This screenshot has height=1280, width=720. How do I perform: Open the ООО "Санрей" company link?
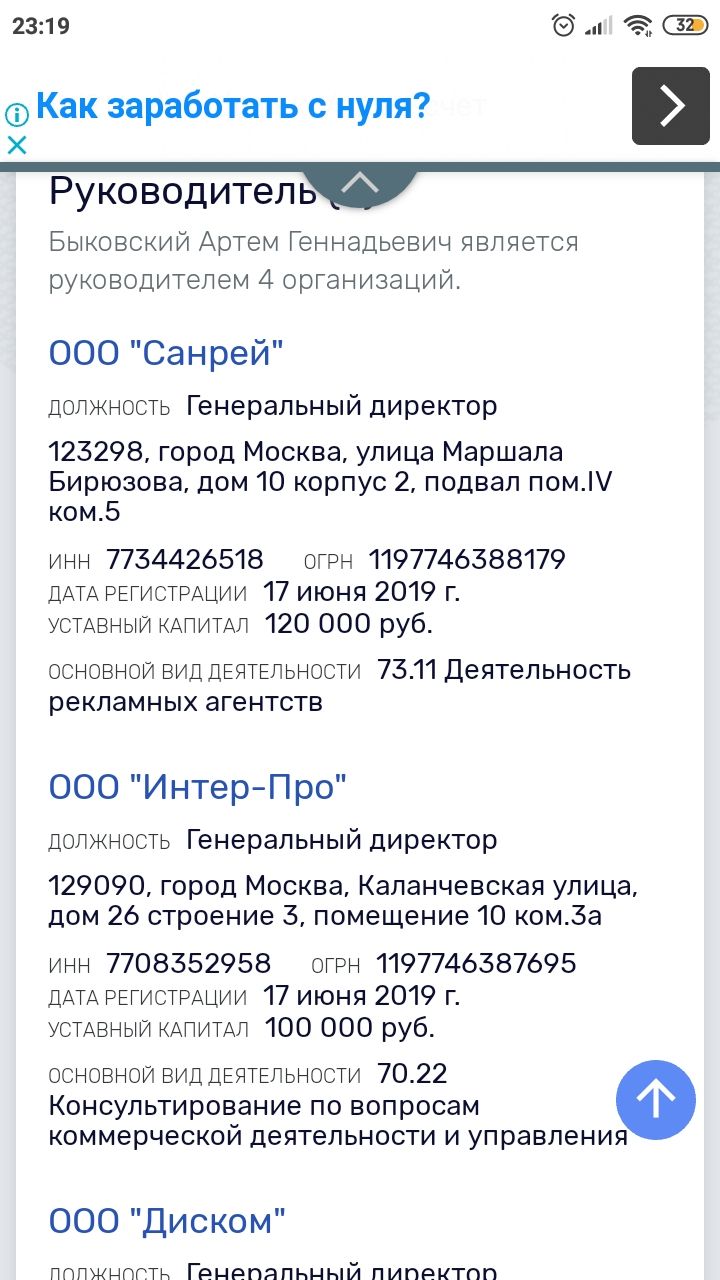pyautogui.click(x=166, y=353)
